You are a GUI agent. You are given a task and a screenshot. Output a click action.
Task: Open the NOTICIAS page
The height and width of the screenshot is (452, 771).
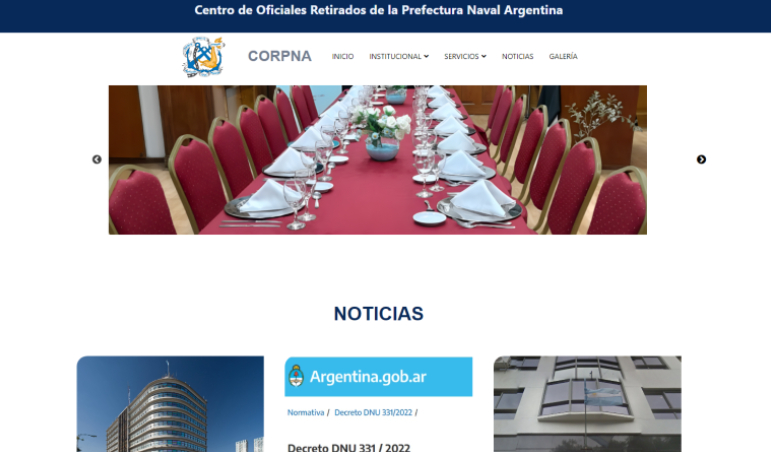(517, 57)
